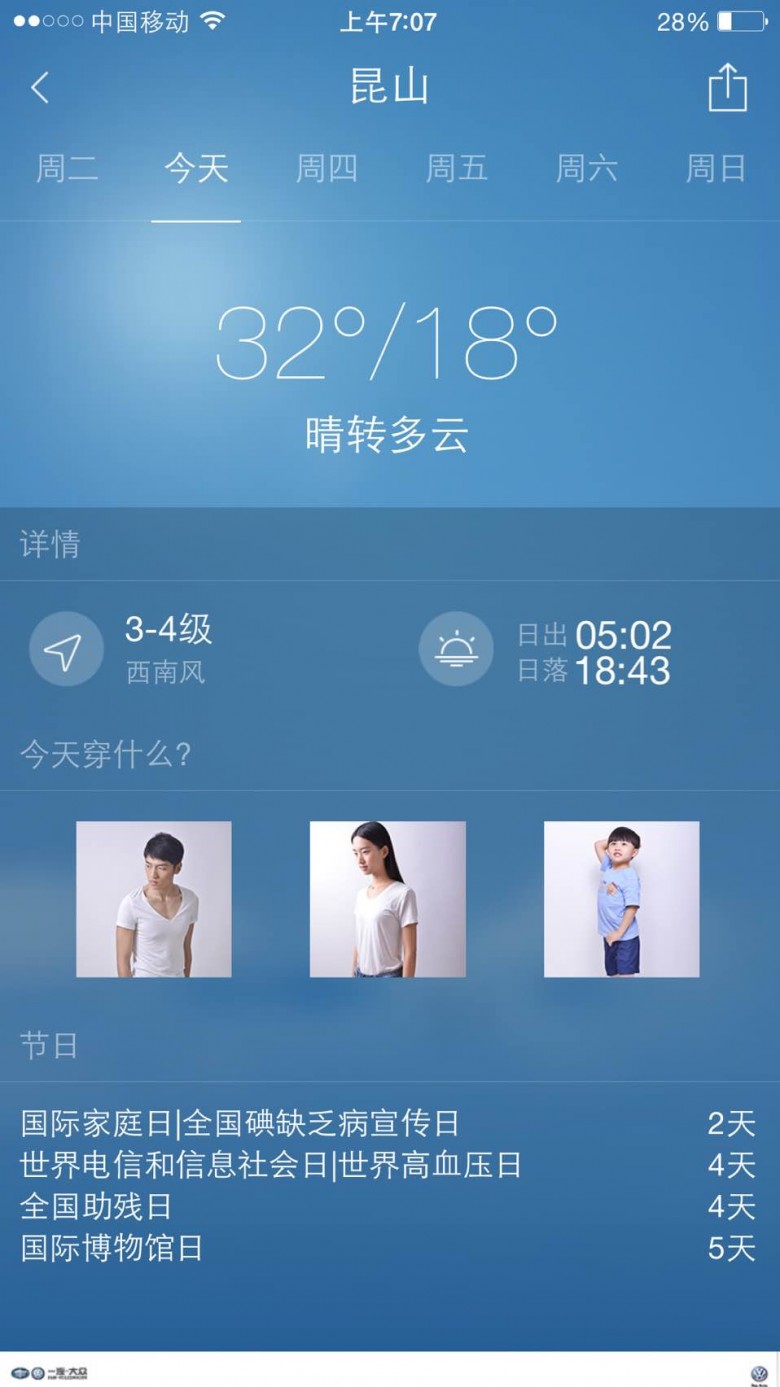The width and height of the screenshot is (780, 1387).
Task: View the 周六 forecast tab
Action: pos(586,168)
